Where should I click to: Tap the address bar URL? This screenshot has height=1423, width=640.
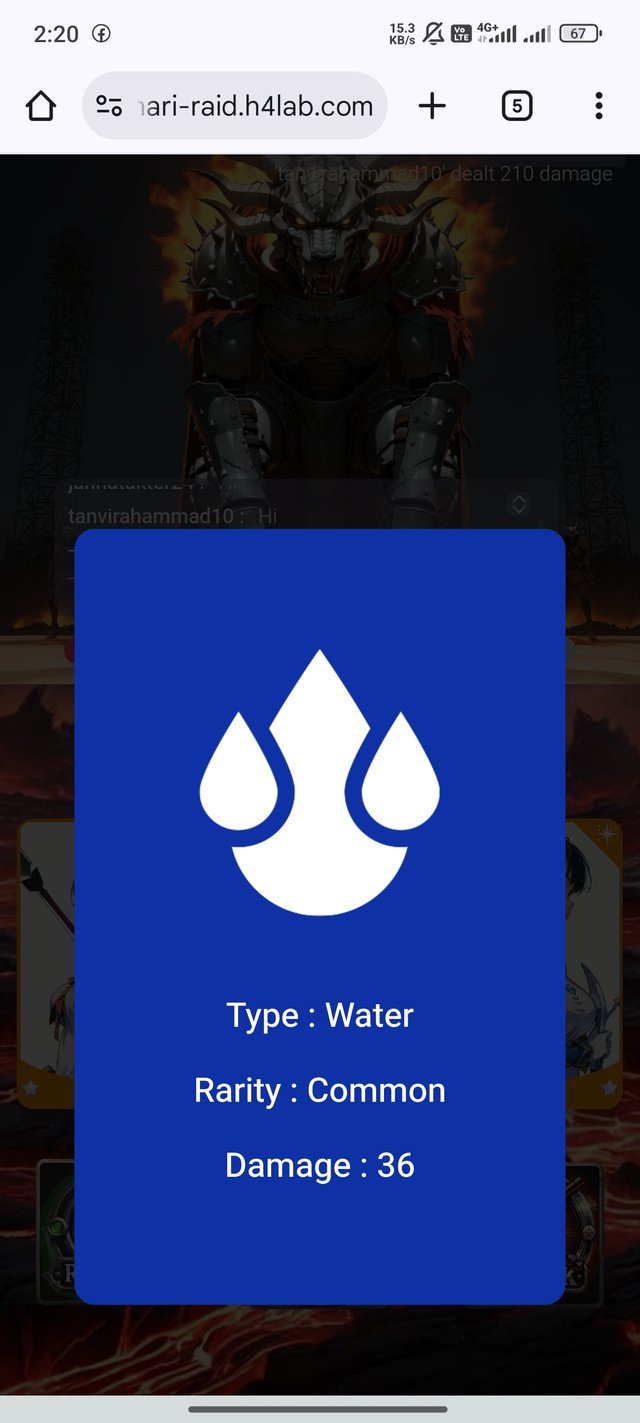[258, 106]
